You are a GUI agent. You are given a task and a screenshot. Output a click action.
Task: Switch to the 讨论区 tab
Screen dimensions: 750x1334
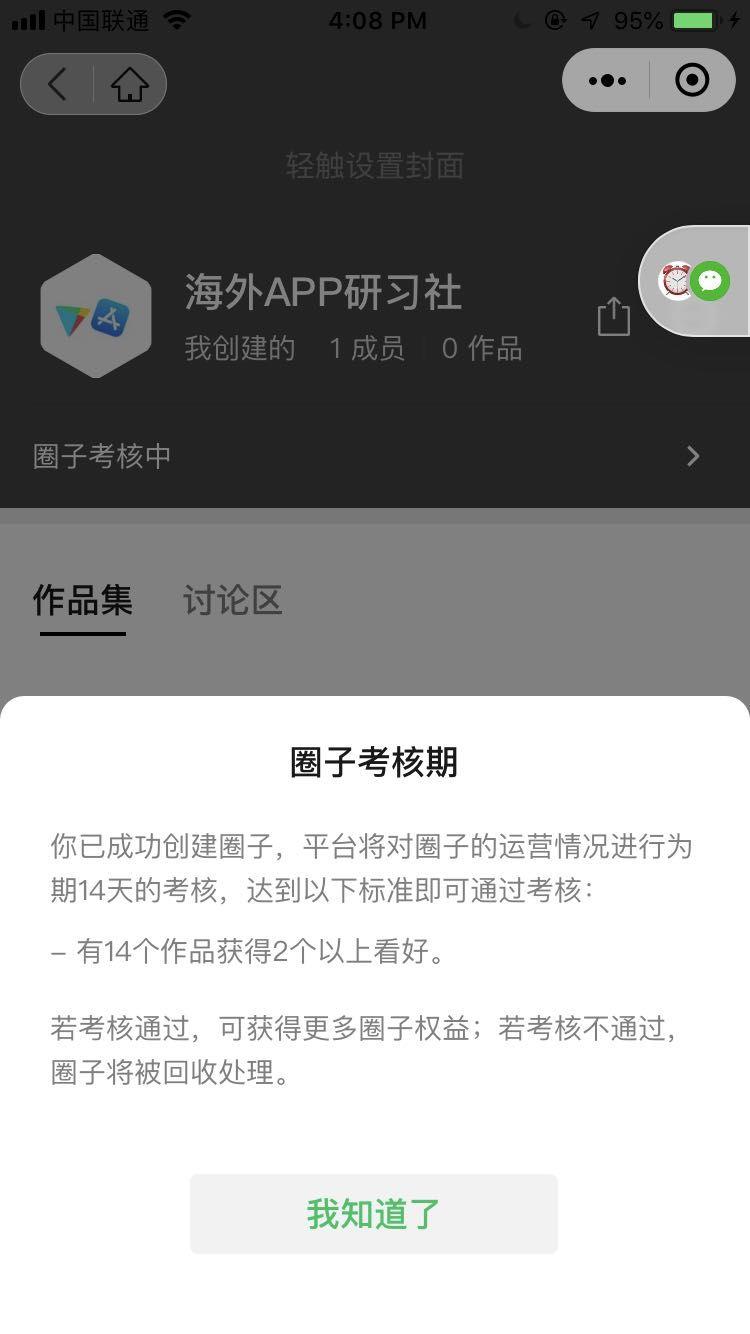coord(232,600)
